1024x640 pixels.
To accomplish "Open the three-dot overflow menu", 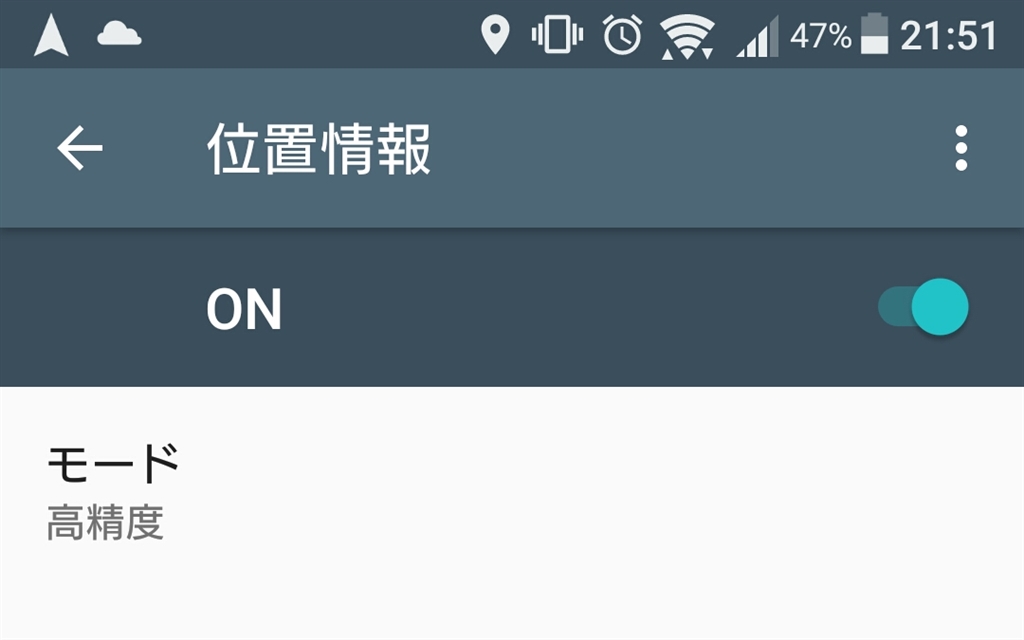I will 961,149.
